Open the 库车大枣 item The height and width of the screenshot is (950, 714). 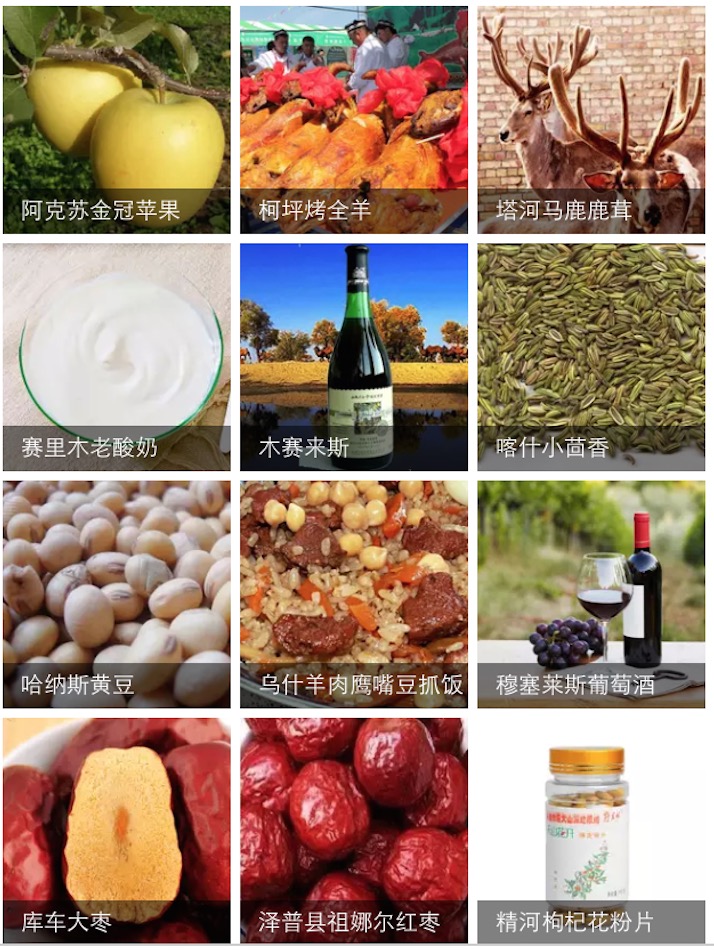(x=116, y=830)
